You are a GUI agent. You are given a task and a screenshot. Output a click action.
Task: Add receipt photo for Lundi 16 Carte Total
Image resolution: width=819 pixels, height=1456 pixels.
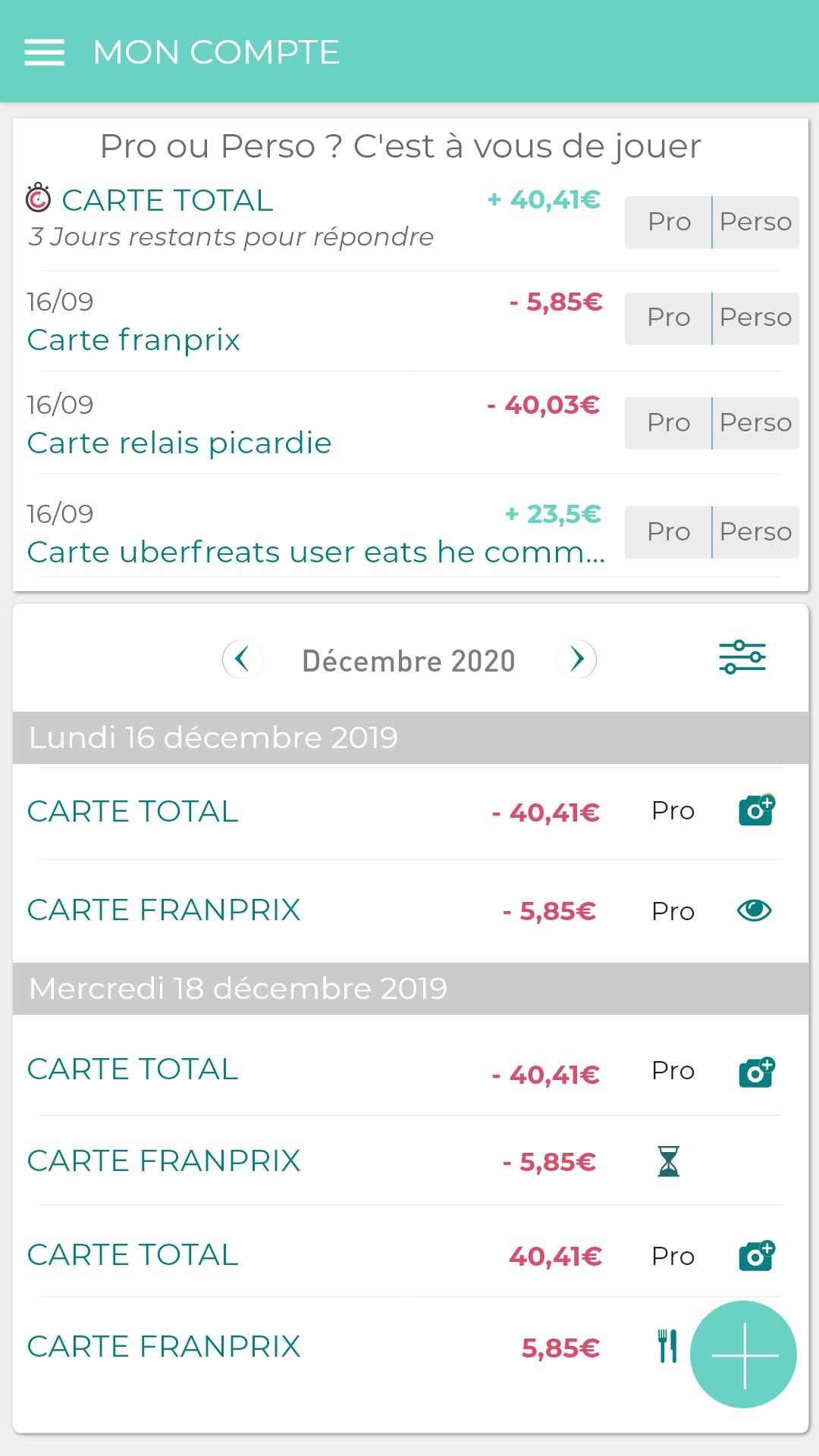coord(757,810)
